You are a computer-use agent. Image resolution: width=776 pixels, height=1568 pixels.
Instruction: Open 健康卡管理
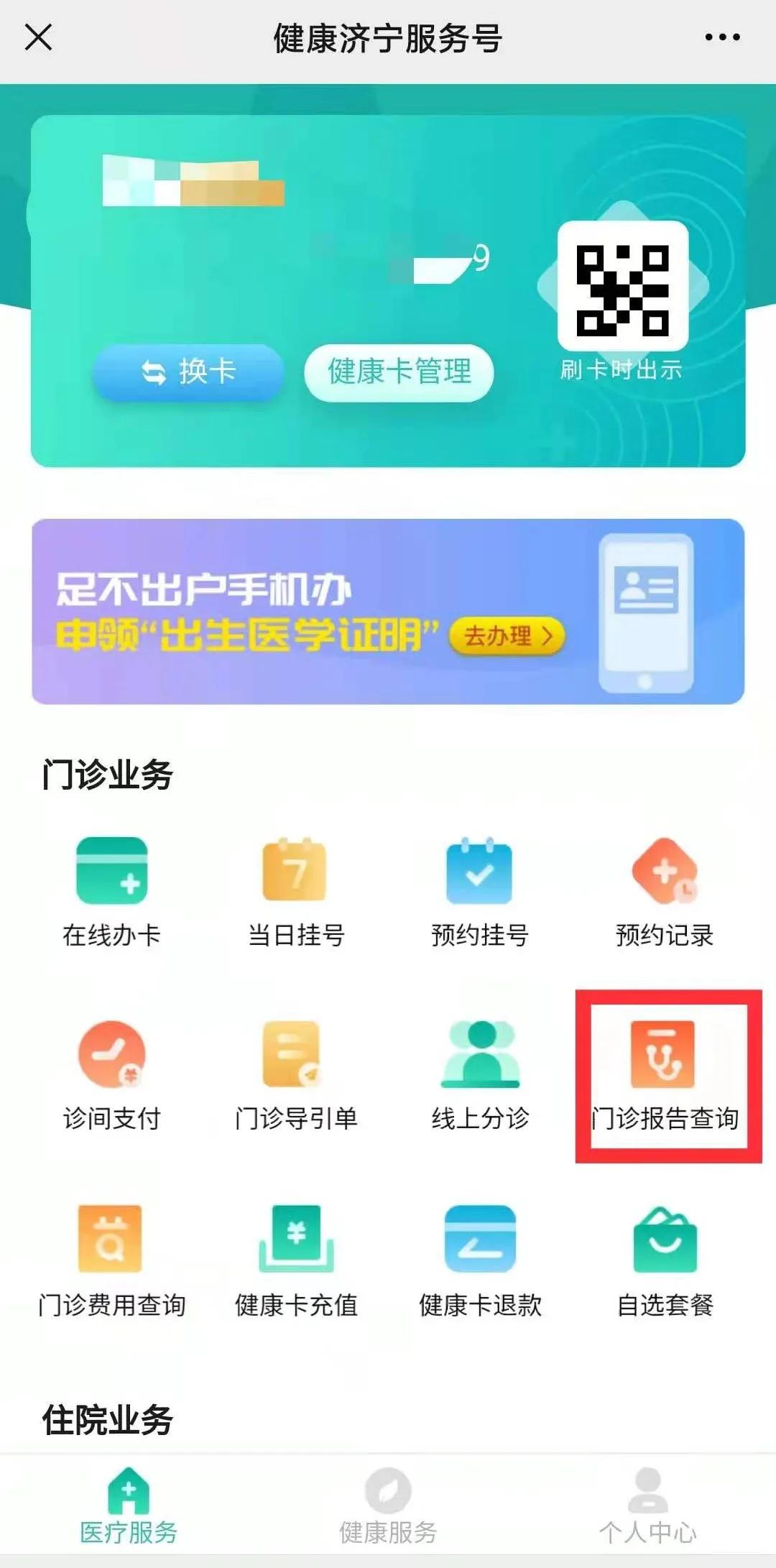click(x=399, y=372)
